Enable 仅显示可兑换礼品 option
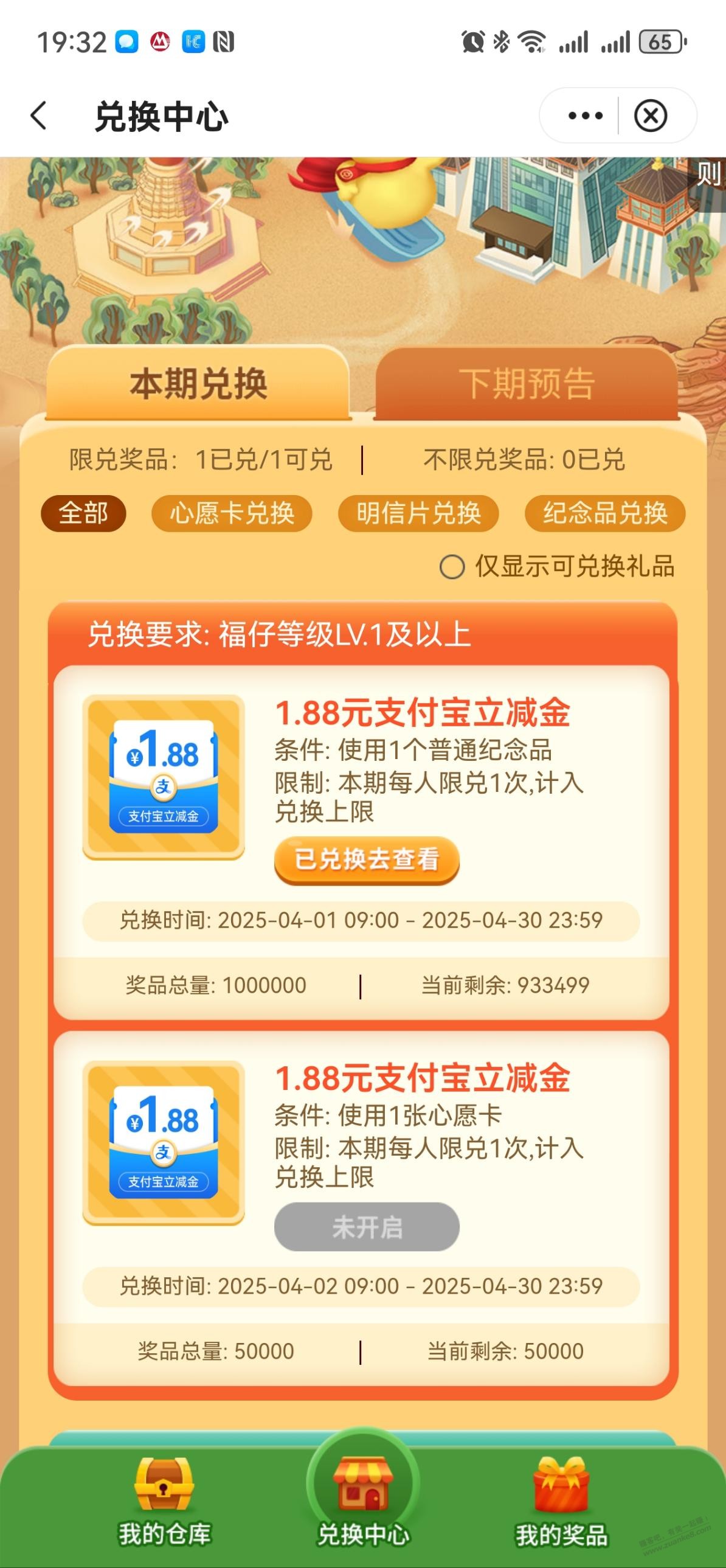 click(452, 567)
